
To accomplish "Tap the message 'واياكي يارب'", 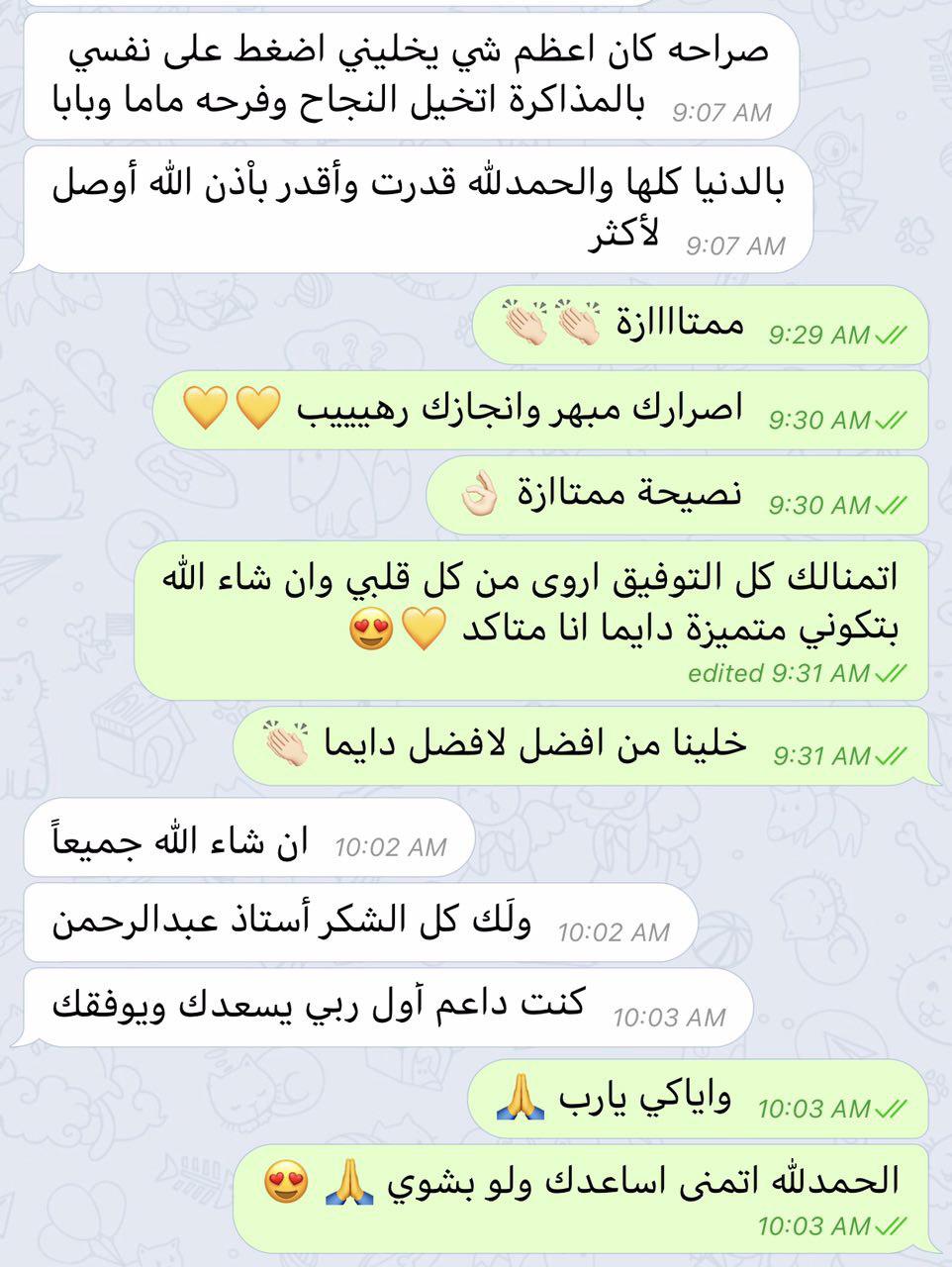I will coord(697,1099).
